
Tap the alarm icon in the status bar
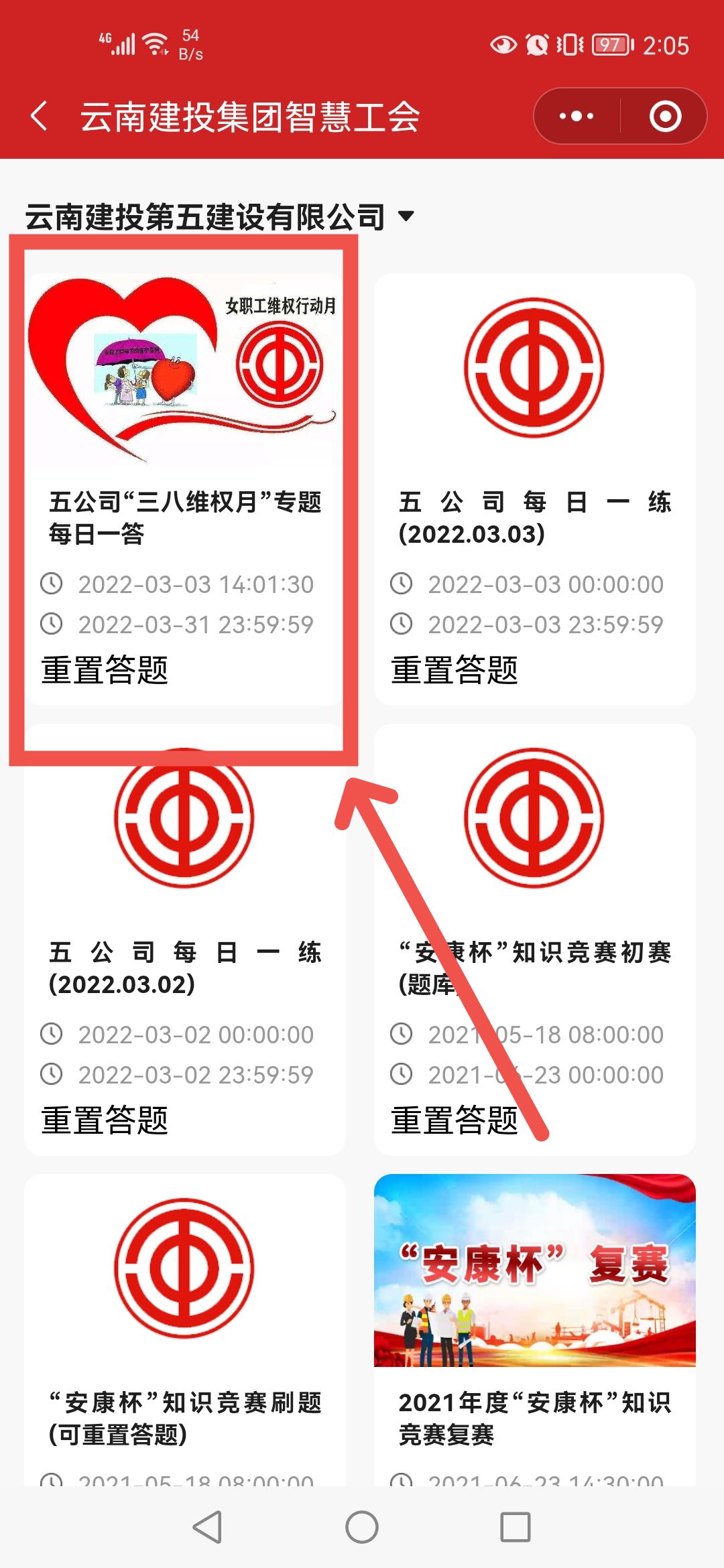[x=536, y=44]
